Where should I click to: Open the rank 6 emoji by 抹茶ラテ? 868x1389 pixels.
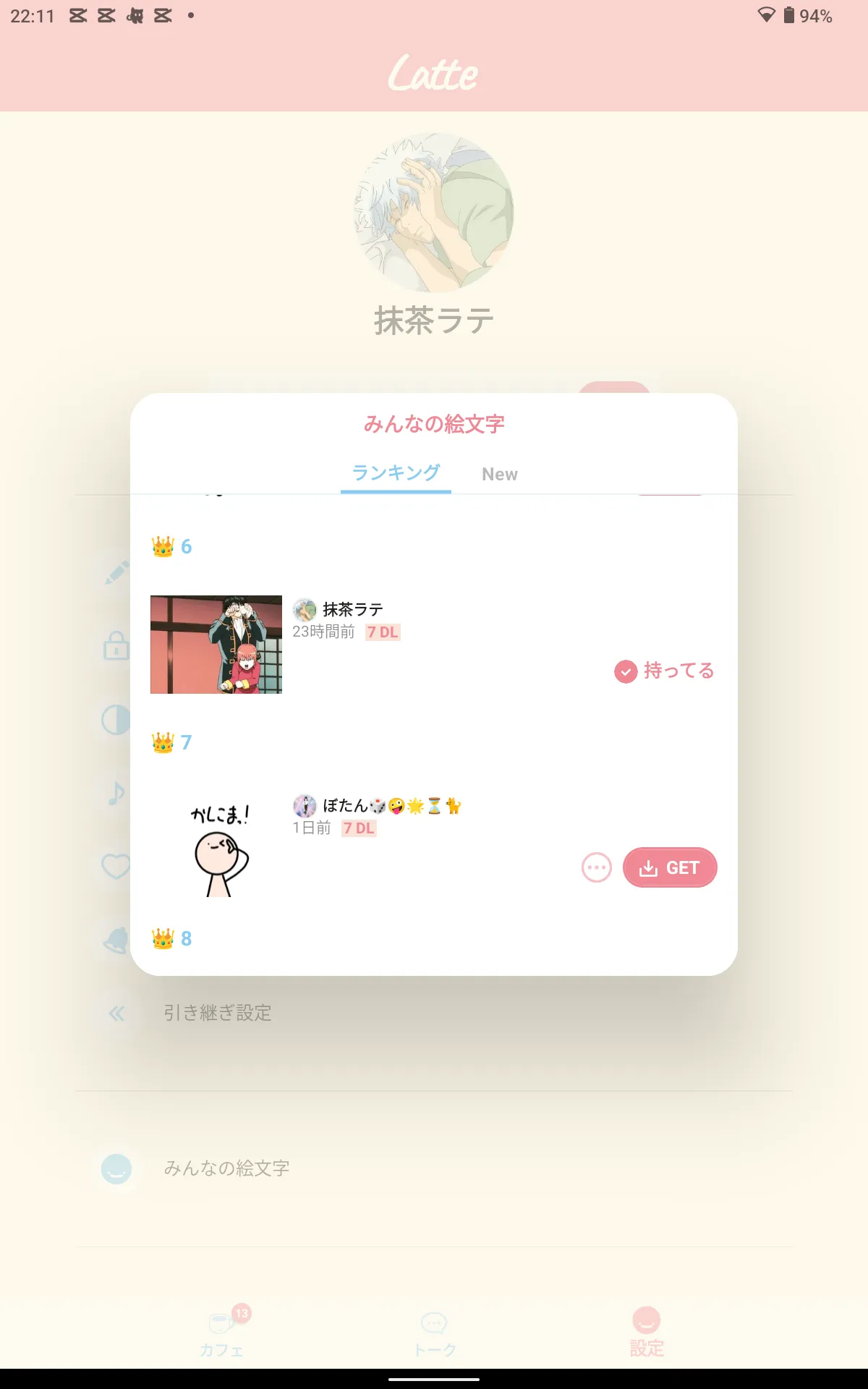click(x=216, y=645)
